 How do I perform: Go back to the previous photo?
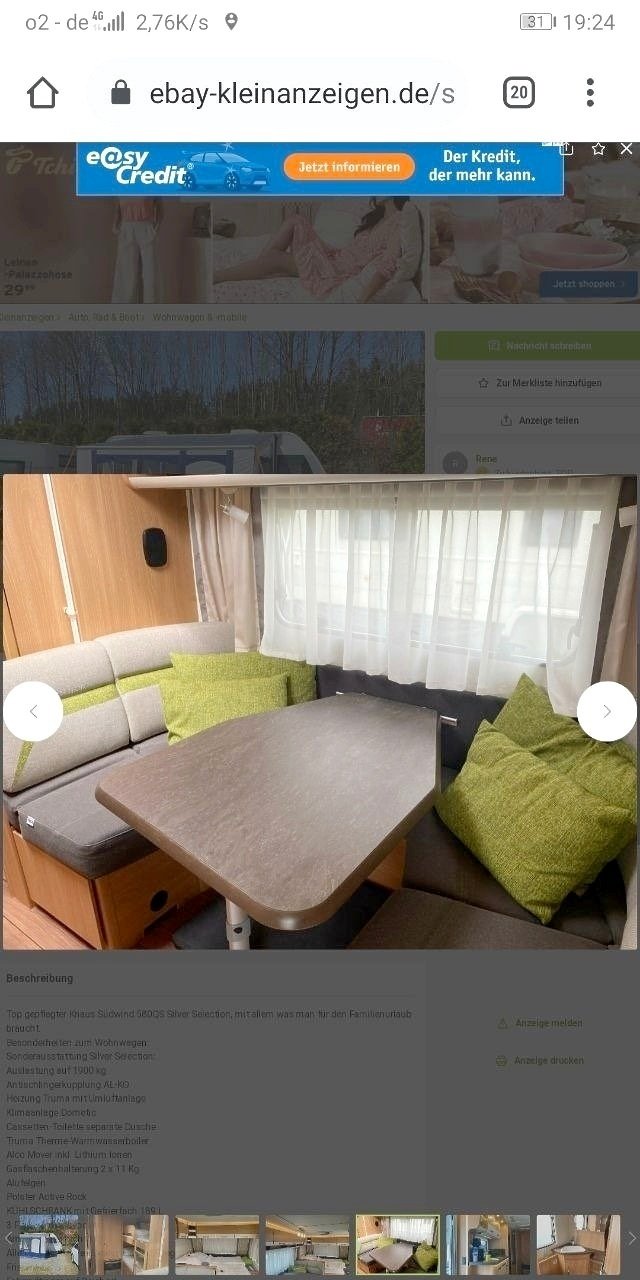[33, 711]
